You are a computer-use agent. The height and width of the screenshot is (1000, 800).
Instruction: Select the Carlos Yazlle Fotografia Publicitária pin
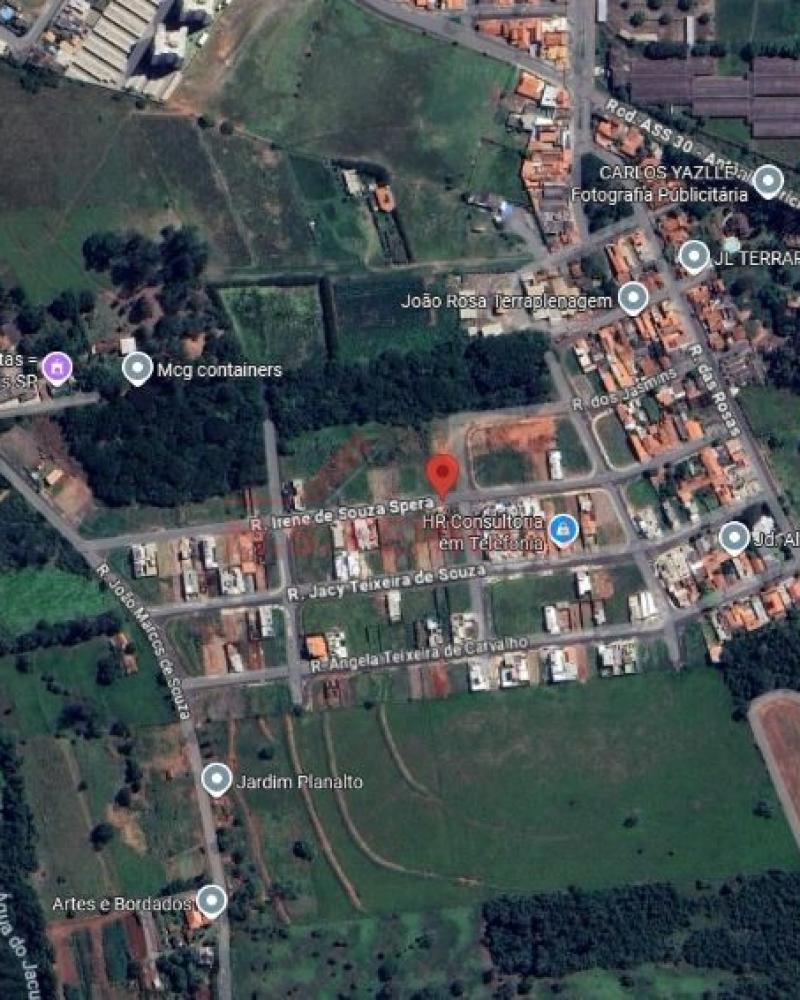click(767, 181)
